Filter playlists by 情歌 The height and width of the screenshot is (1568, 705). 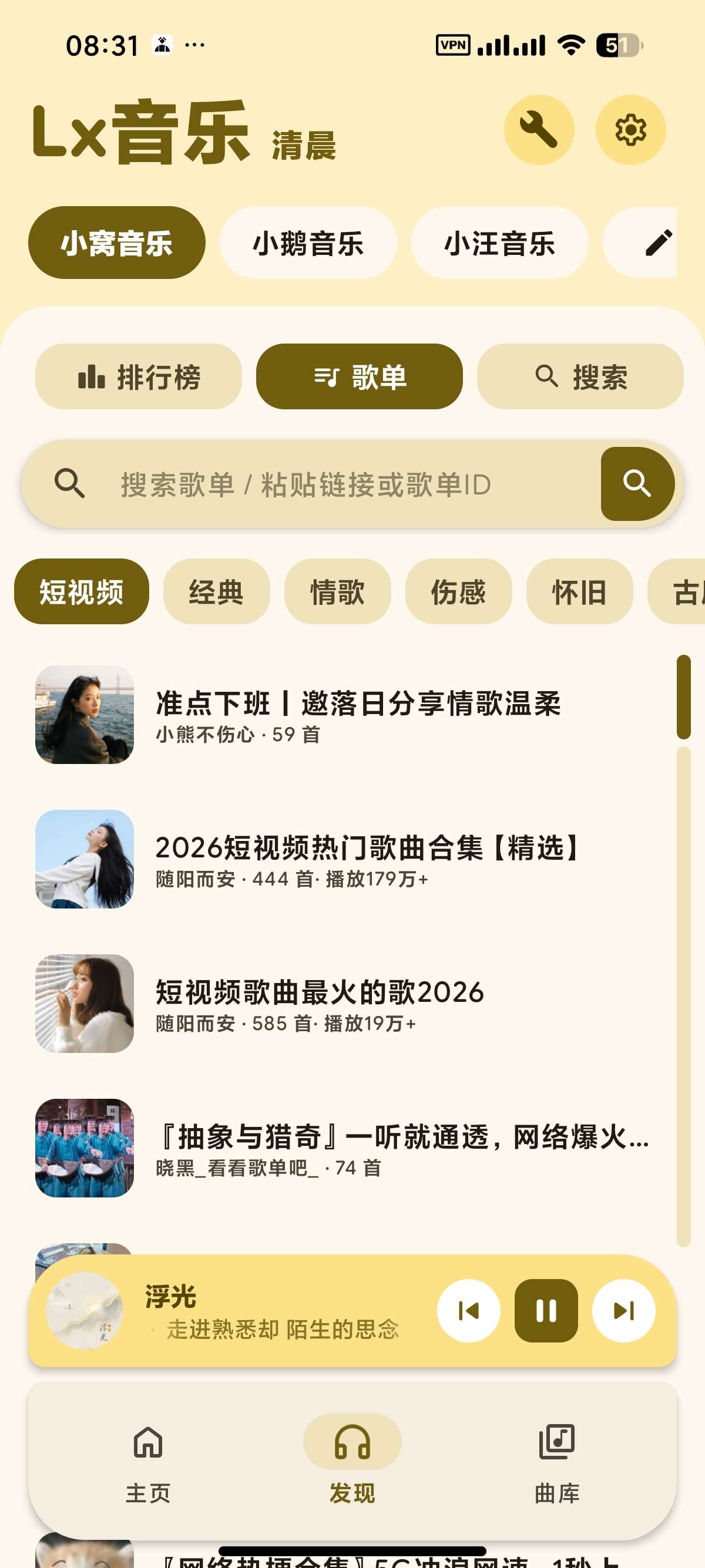337,591
